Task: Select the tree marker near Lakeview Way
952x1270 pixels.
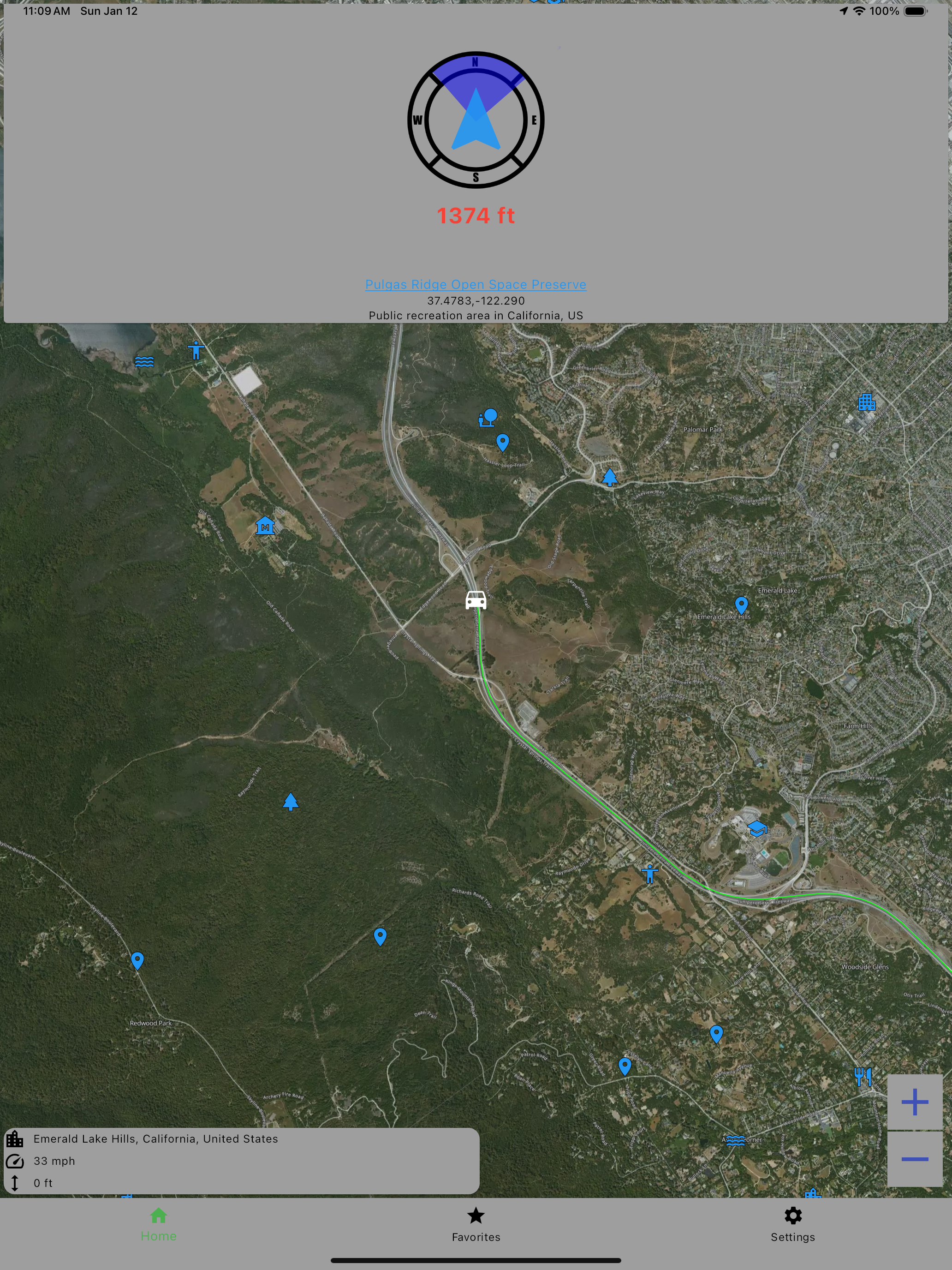Action: (610, 477)
